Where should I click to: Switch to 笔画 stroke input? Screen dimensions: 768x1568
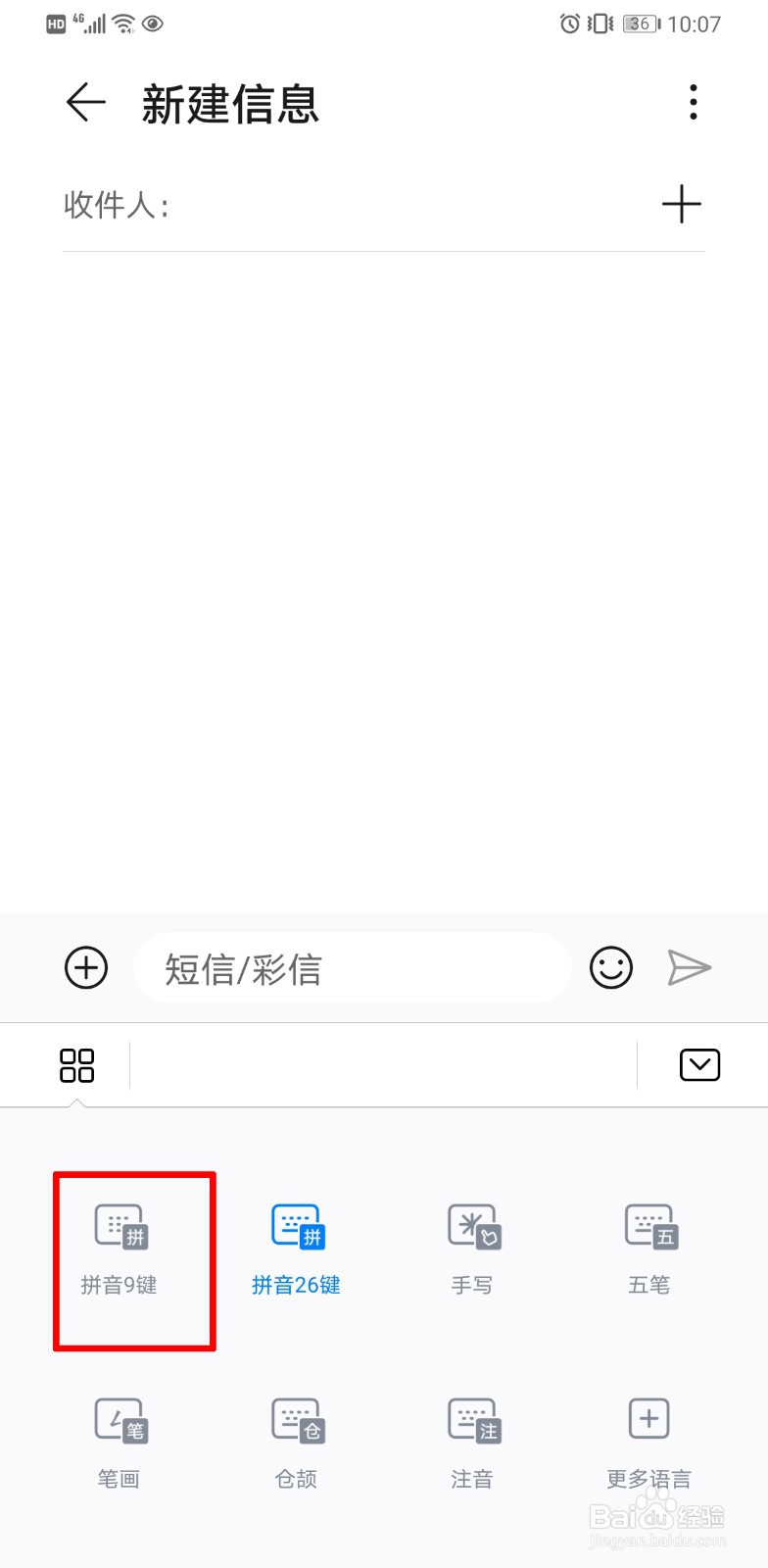click(x=120, y=1443)
